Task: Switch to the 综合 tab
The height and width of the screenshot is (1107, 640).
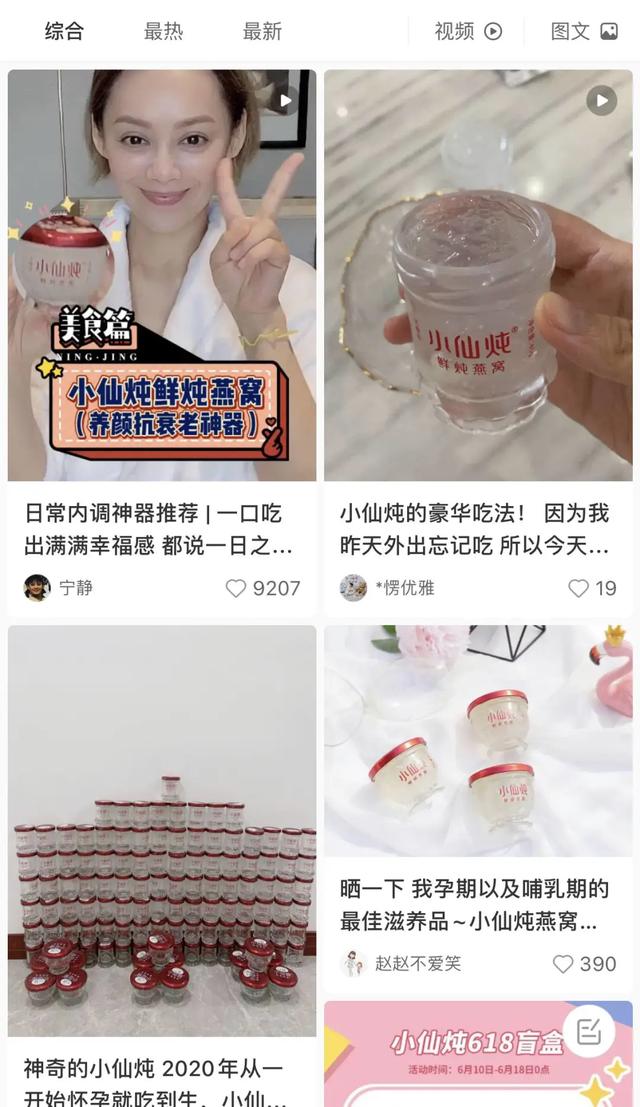Action: click(x=64, y=31)
